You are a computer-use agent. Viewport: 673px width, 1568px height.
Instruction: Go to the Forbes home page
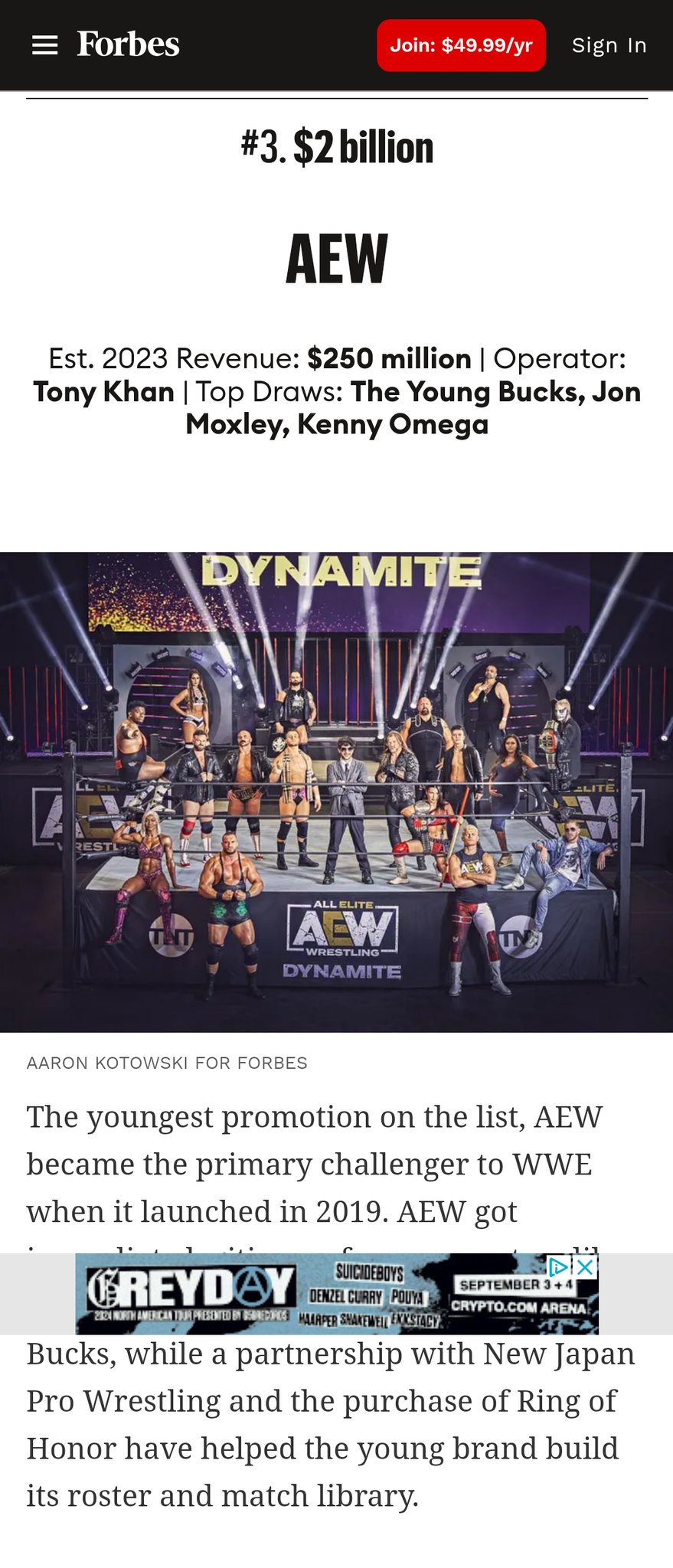[128, 45]
